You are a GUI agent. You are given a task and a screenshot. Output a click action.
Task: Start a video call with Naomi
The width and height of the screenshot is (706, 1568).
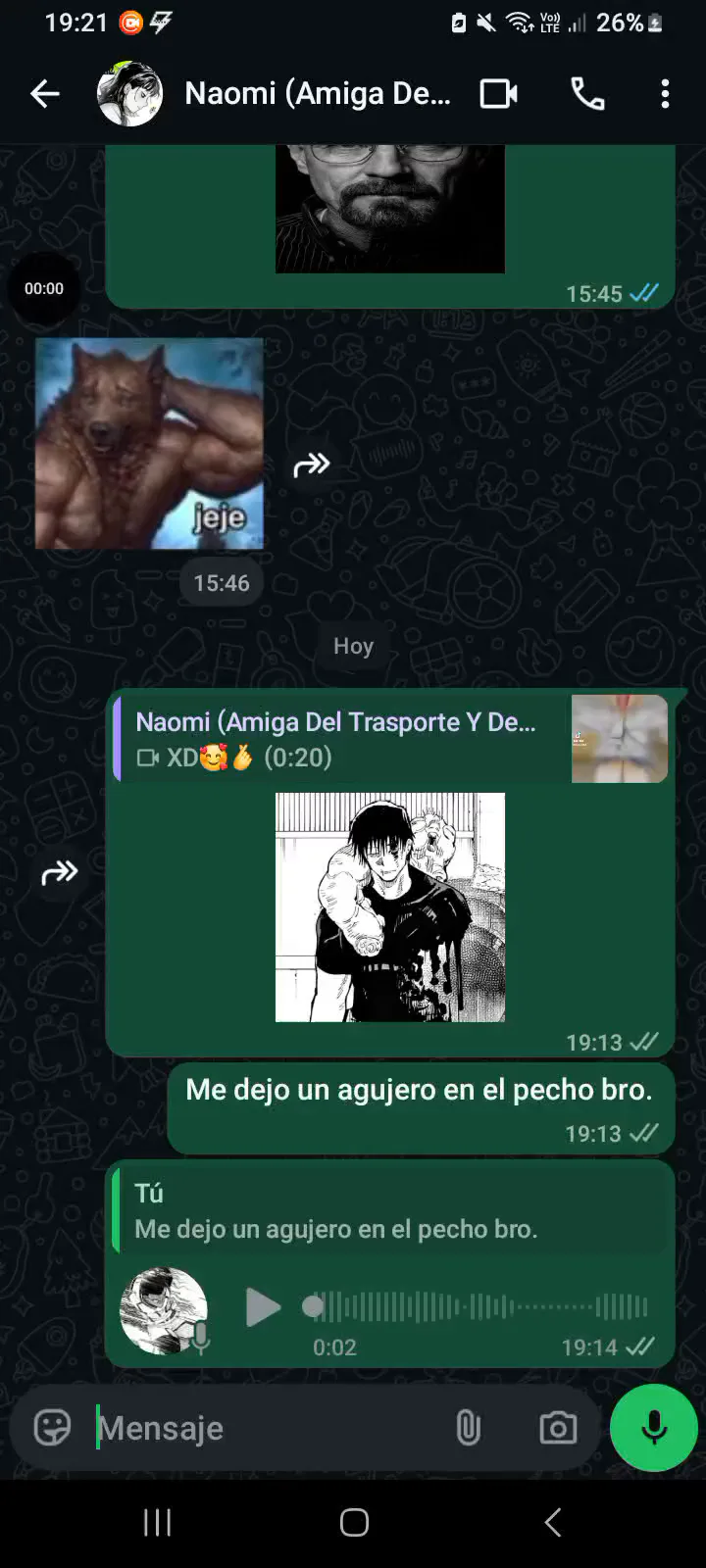point(498,94)
